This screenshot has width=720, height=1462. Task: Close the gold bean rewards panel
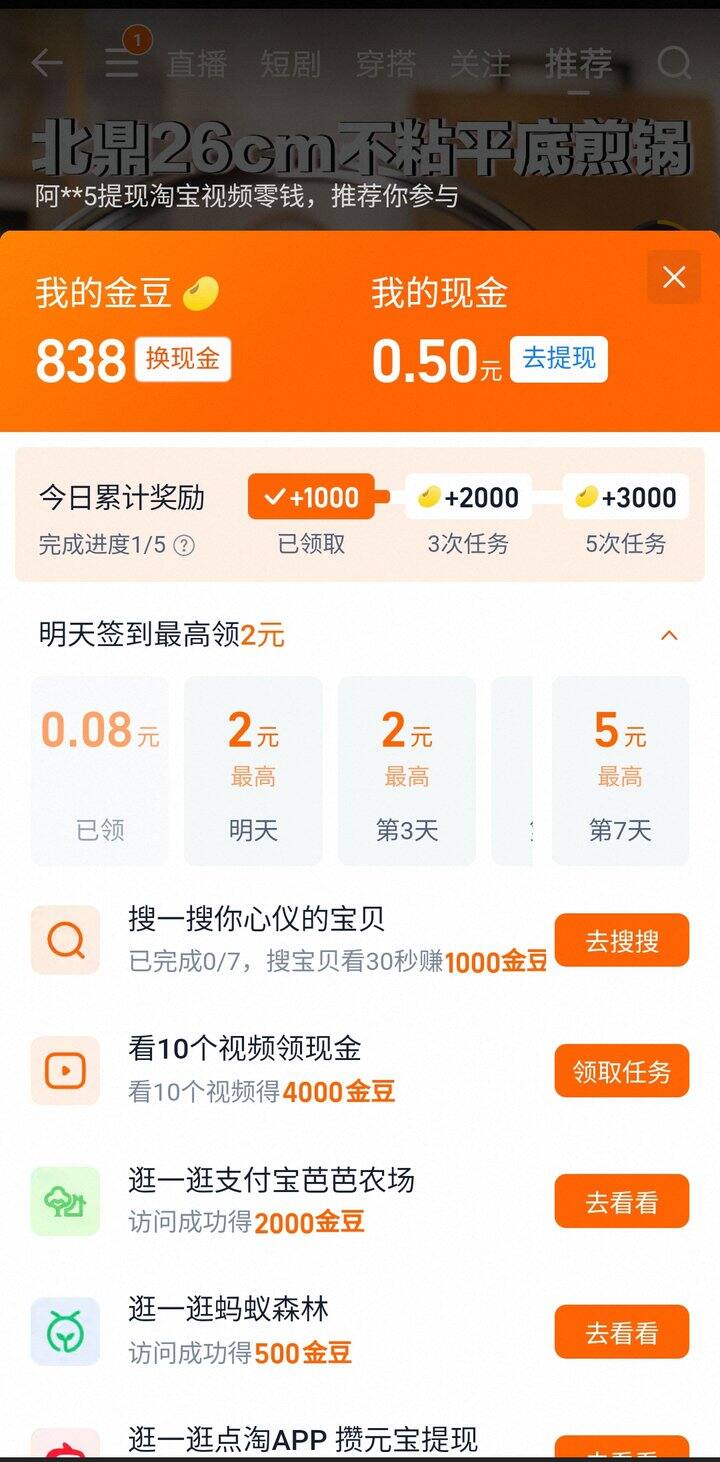pos(674,277)
